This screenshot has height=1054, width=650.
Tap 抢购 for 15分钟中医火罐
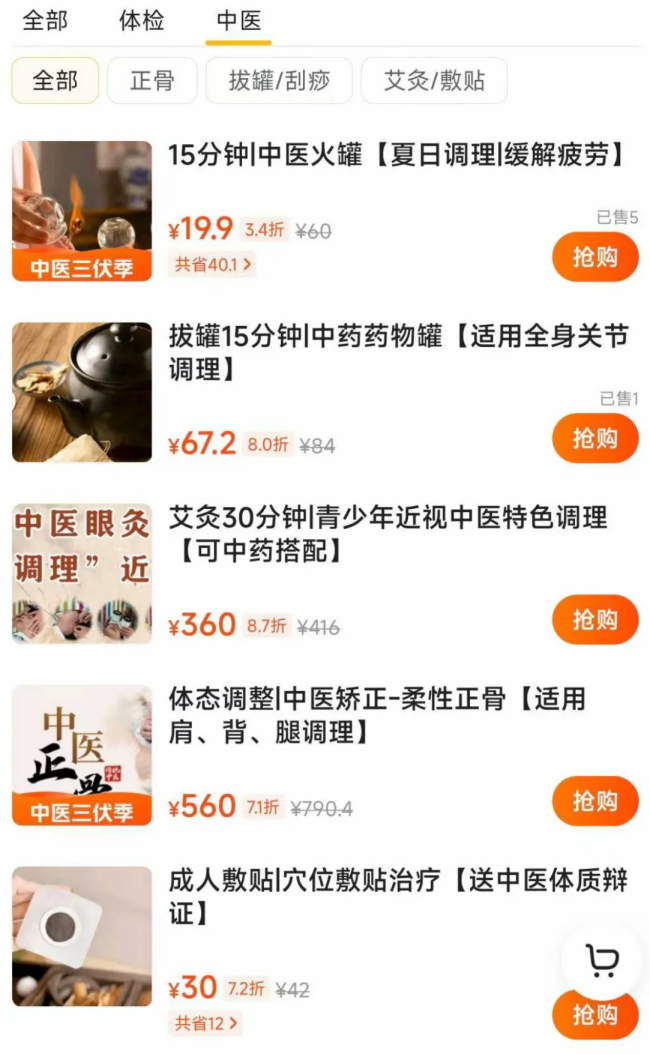(x=595, y=257)
